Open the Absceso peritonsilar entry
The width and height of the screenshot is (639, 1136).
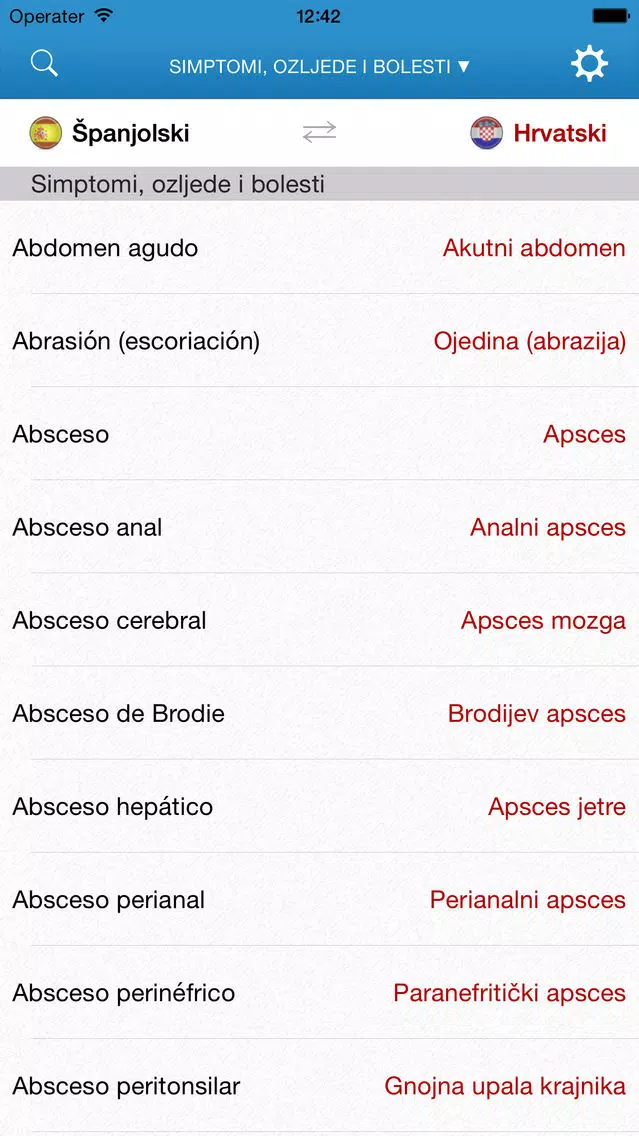pos(320,1086)
